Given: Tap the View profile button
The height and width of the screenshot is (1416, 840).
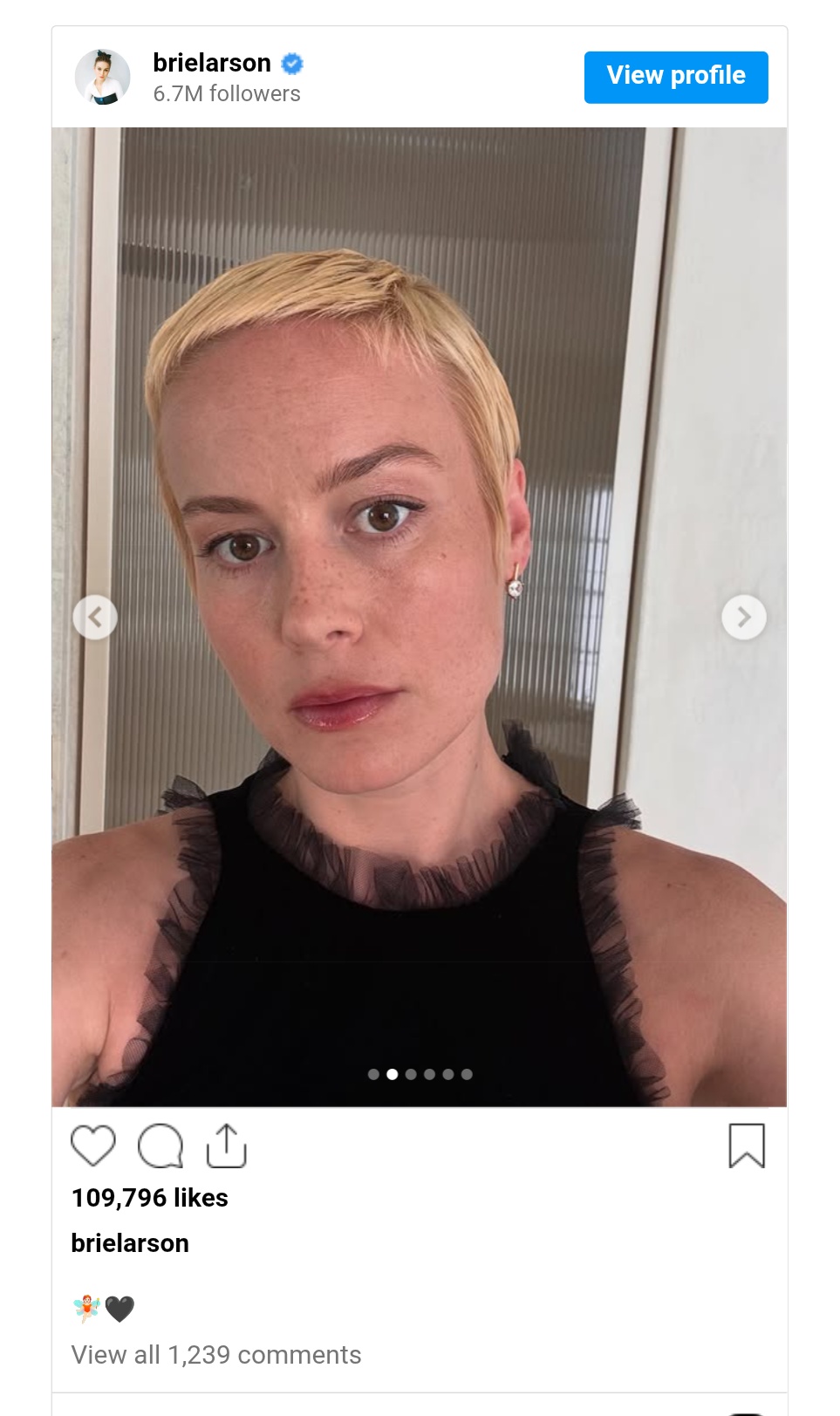Looking at the screenshot, I should 676,77.
